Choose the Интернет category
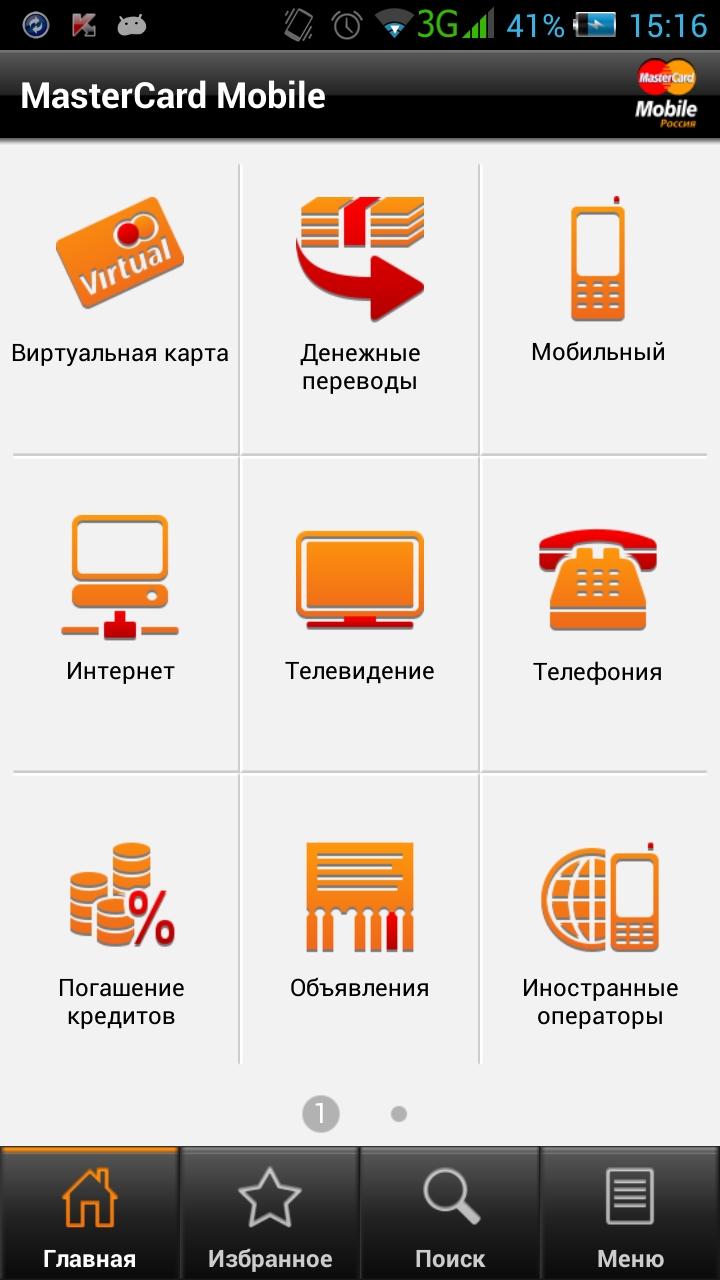Image resolution: width=720 pixels, height=1280 pixels. (120, 613)
